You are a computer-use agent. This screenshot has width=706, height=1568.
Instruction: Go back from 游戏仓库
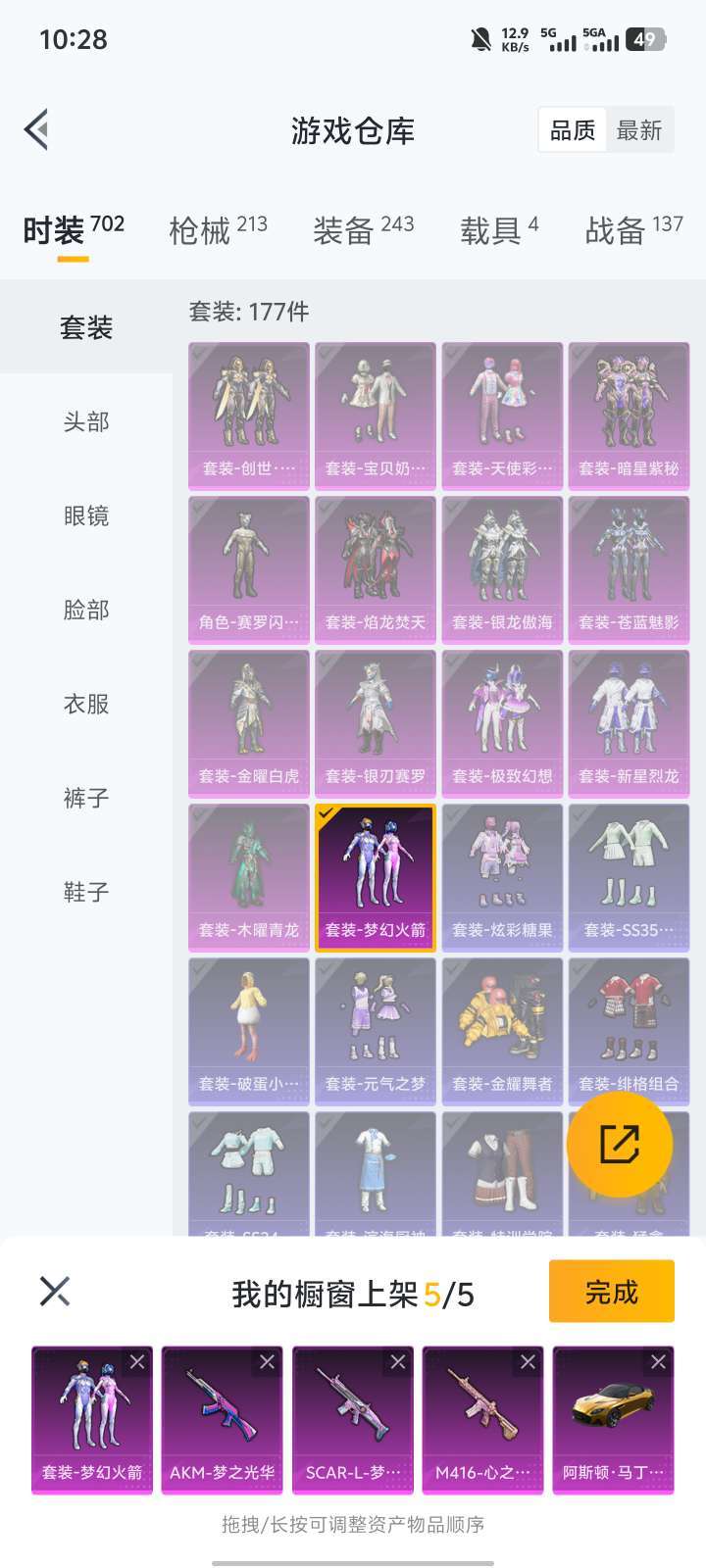37,129
